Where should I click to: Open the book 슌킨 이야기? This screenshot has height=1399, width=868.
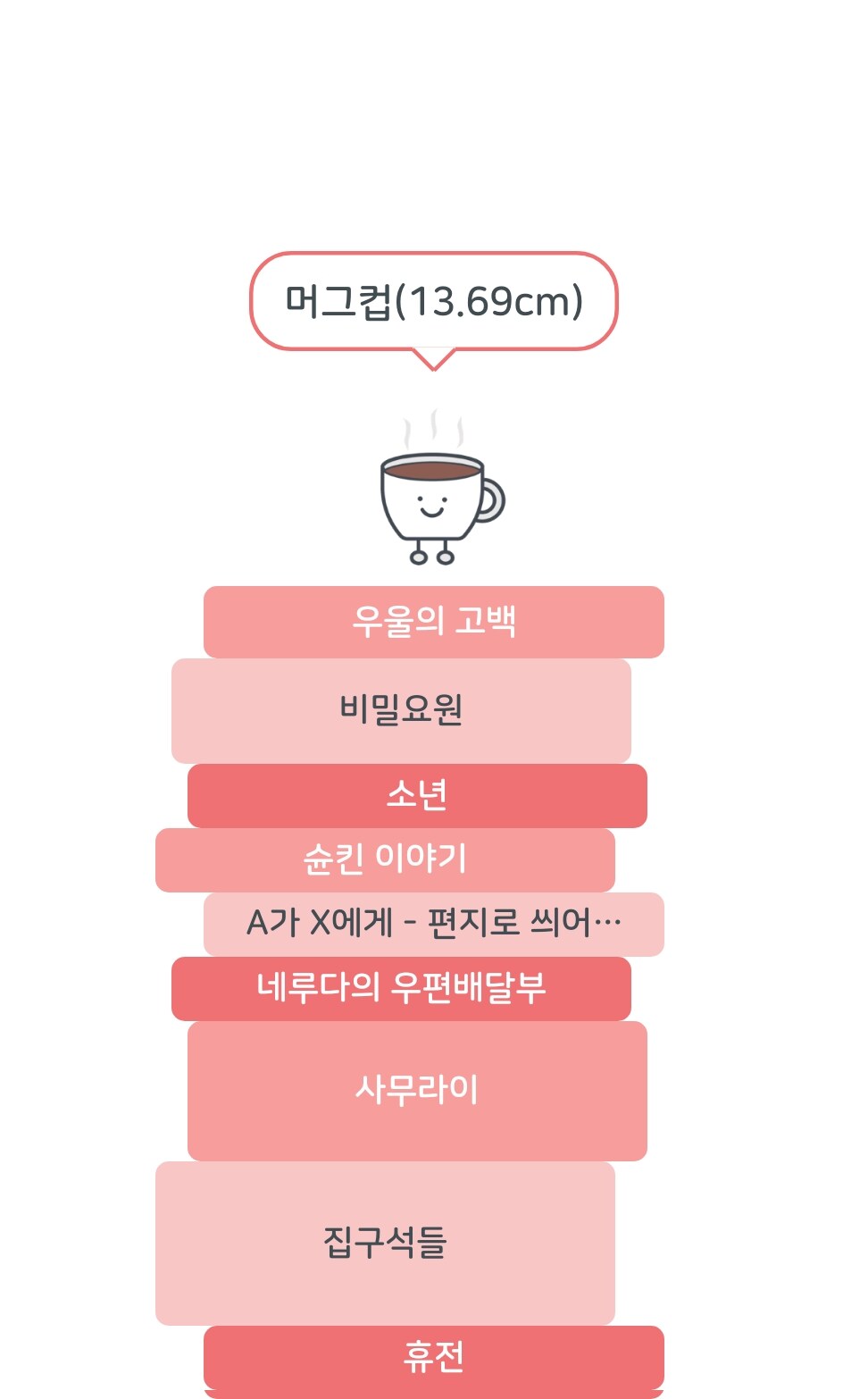pyautogui.click(x=385, y=859)
